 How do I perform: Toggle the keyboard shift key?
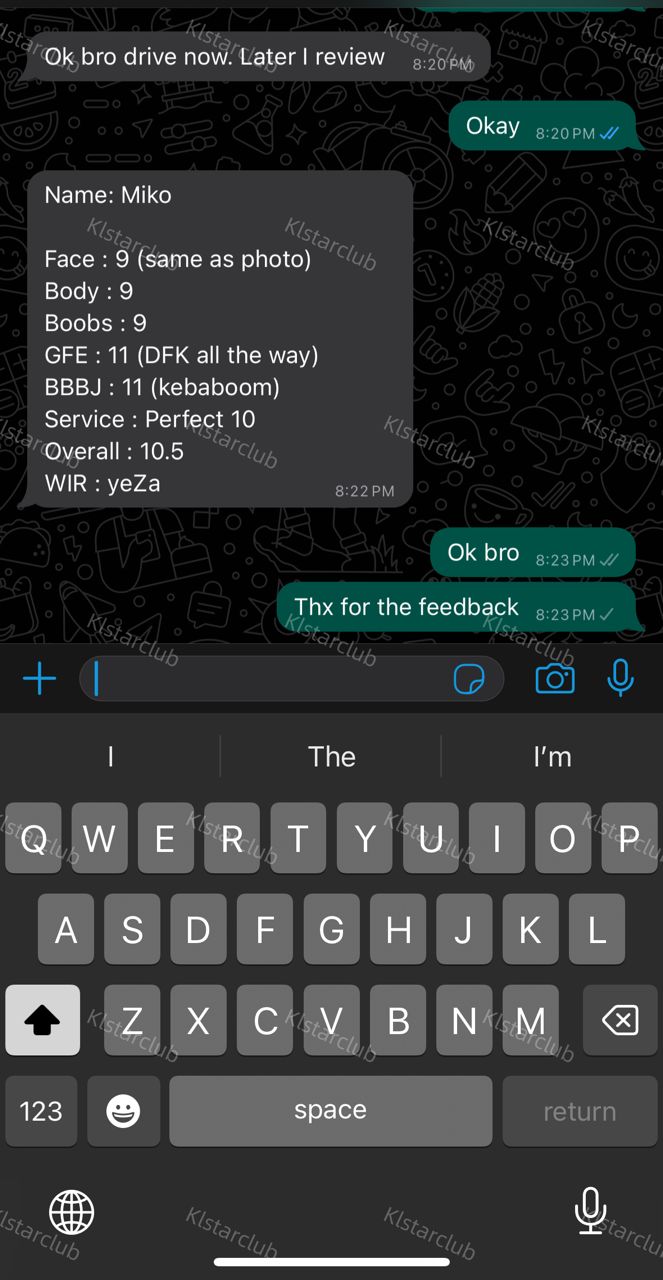coord(43,1020)
